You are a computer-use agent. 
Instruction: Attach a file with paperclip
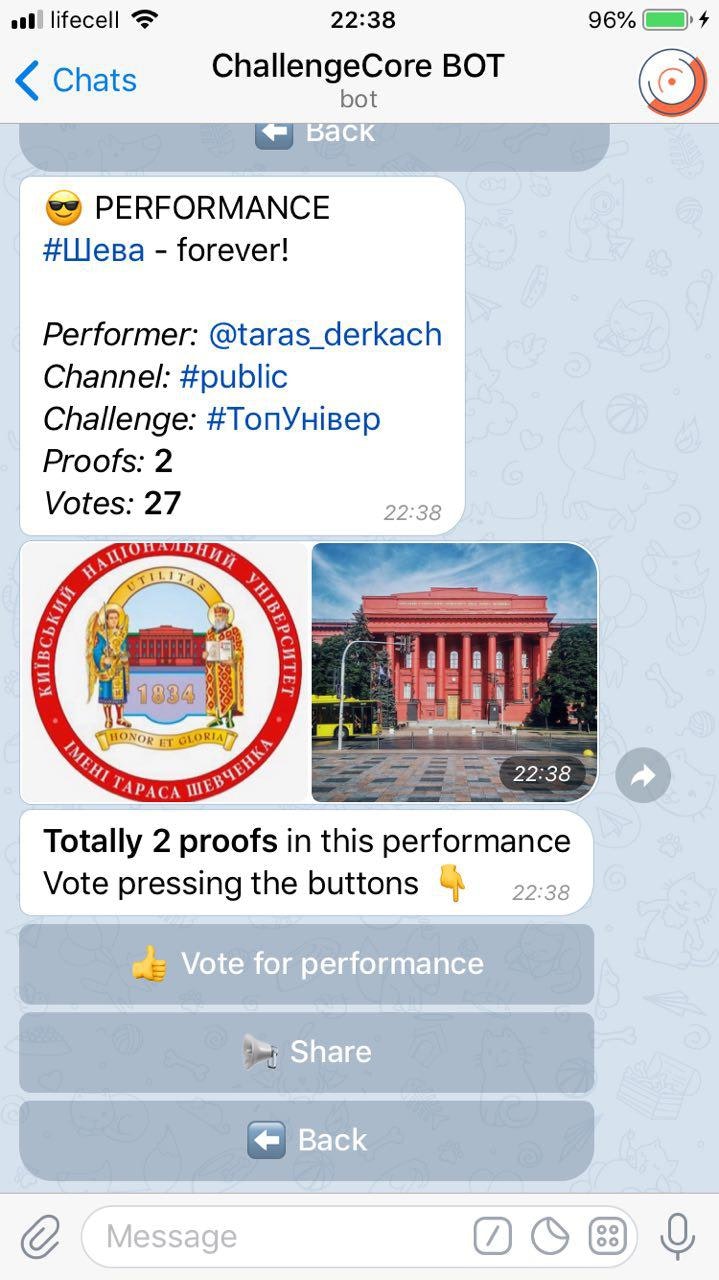coord(40,1237)
